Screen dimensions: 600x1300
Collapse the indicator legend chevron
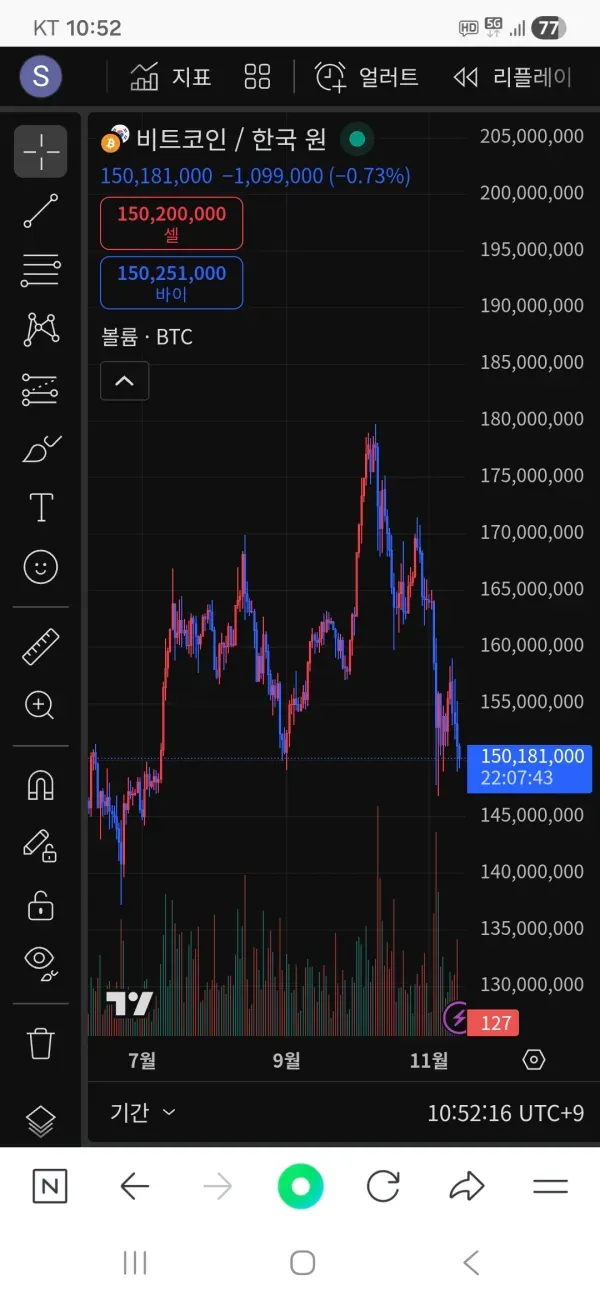(125, 381)
